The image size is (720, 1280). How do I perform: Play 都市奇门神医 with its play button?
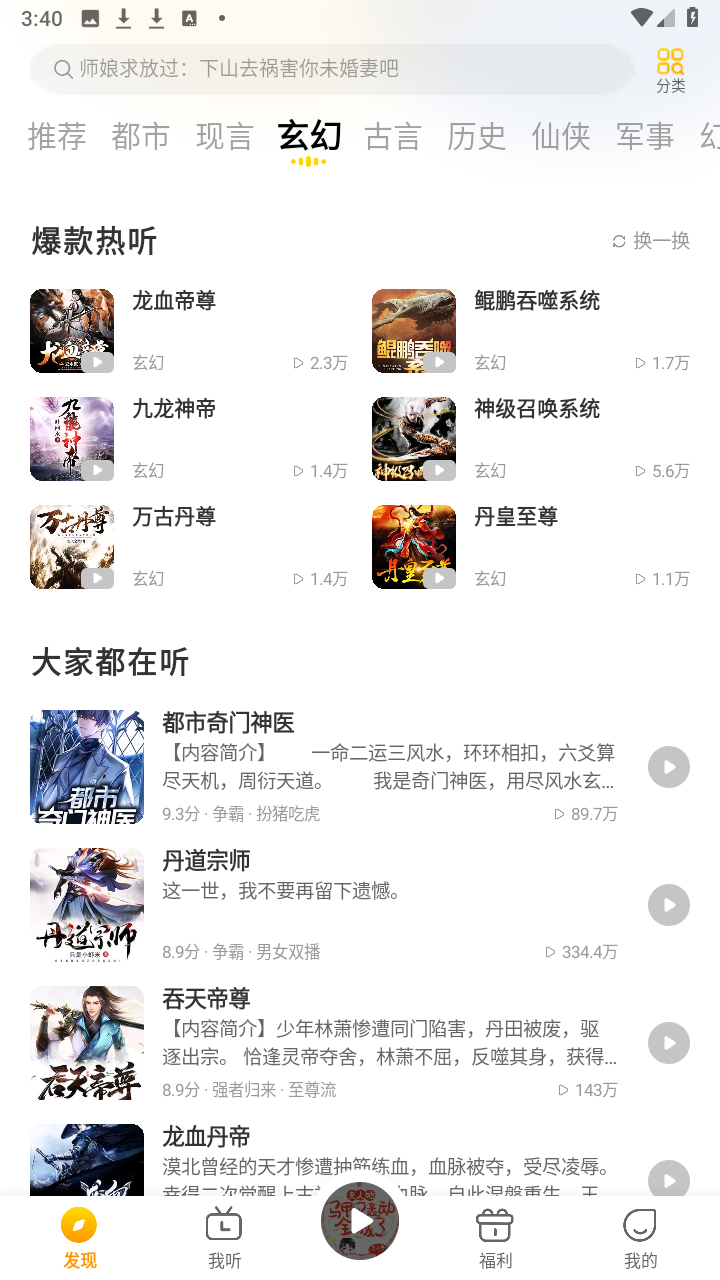[669, 767]
